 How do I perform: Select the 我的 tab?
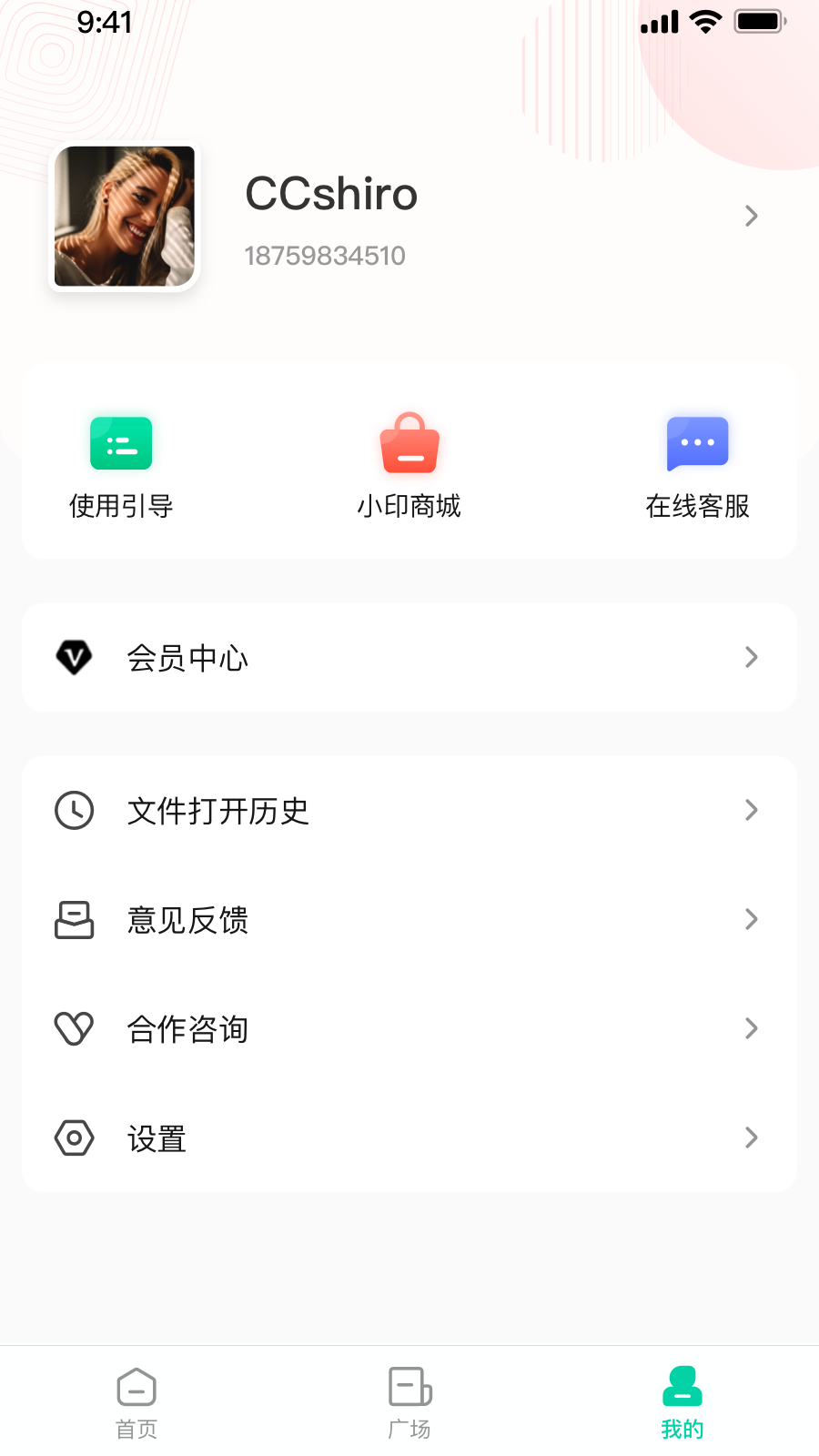(681, 1401)
